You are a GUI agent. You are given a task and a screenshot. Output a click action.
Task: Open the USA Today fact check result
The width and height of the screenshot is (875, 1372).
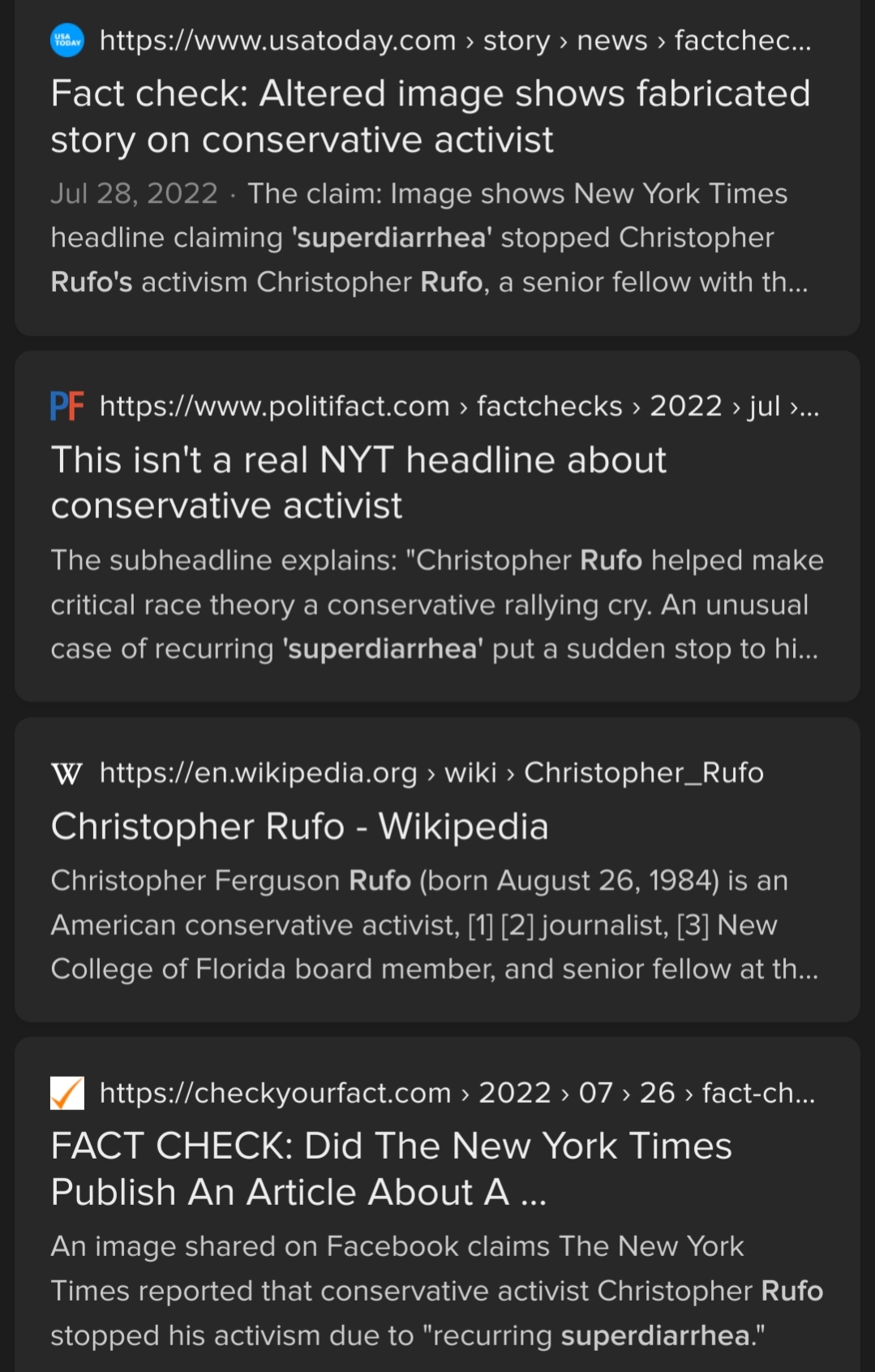coord(430,116)
